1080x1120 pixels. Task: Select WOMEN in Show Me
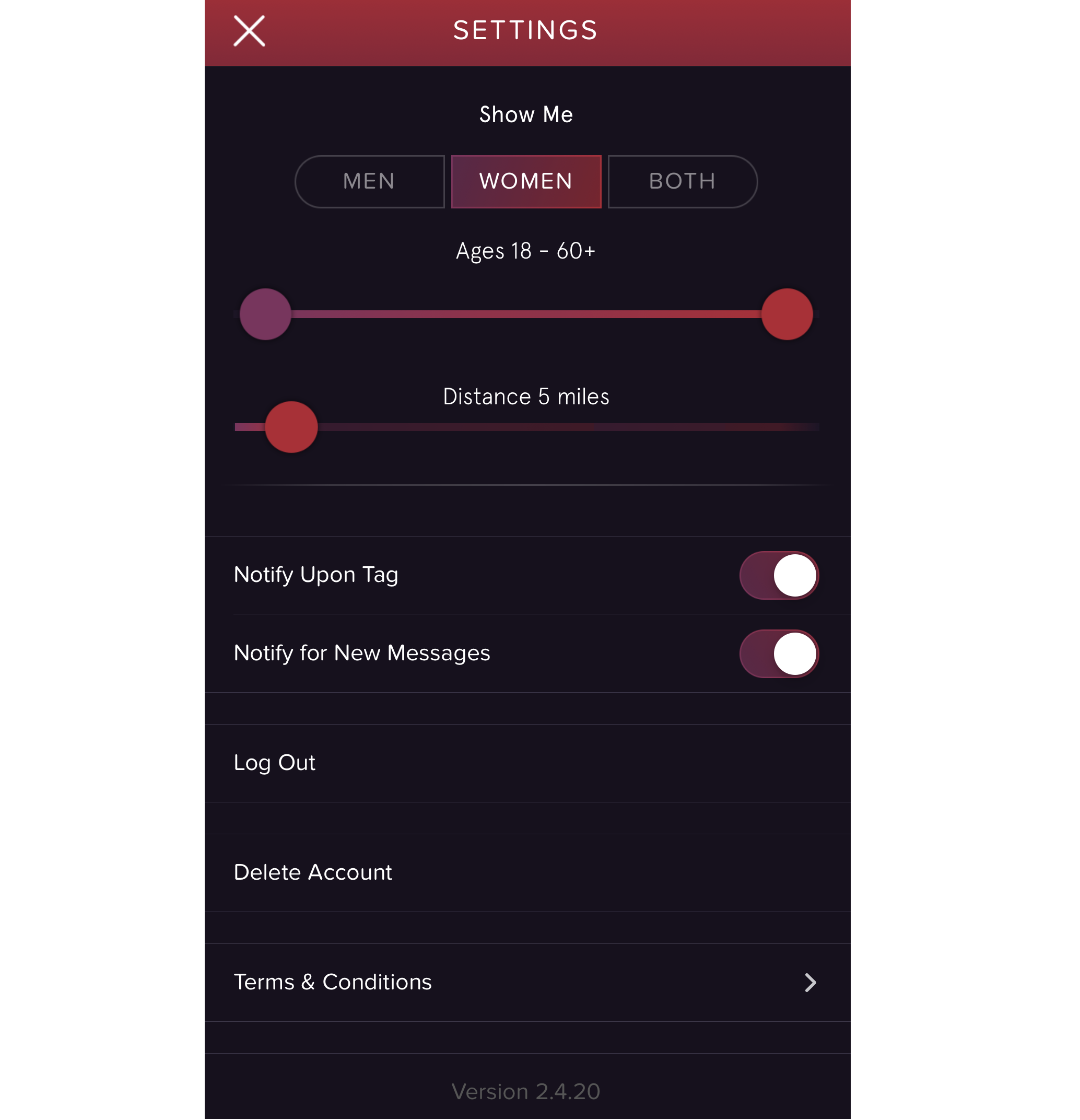pos(526,182)
